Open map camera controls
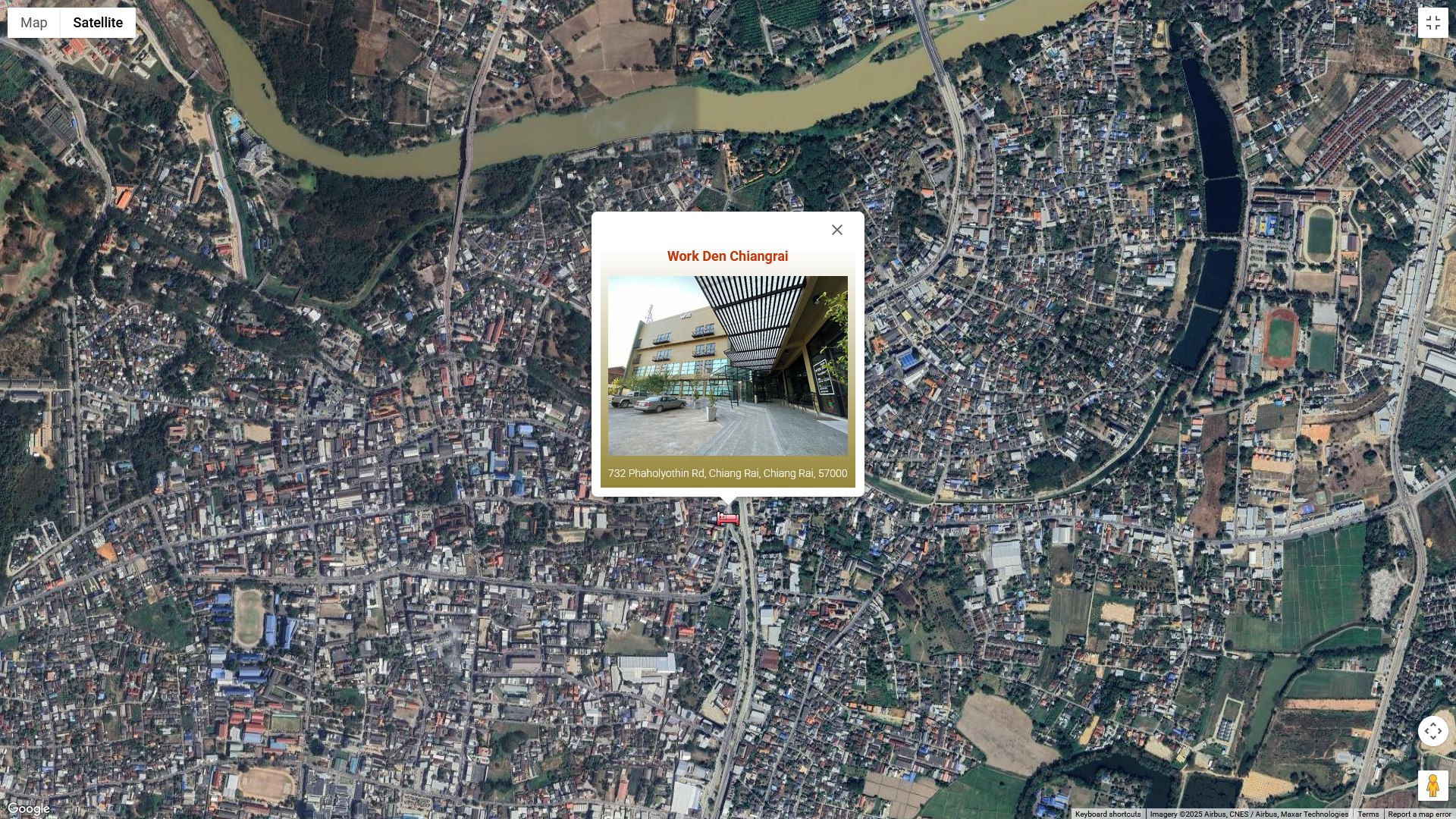This screenshot has width=1456, height=819. tap(1432, 731)
